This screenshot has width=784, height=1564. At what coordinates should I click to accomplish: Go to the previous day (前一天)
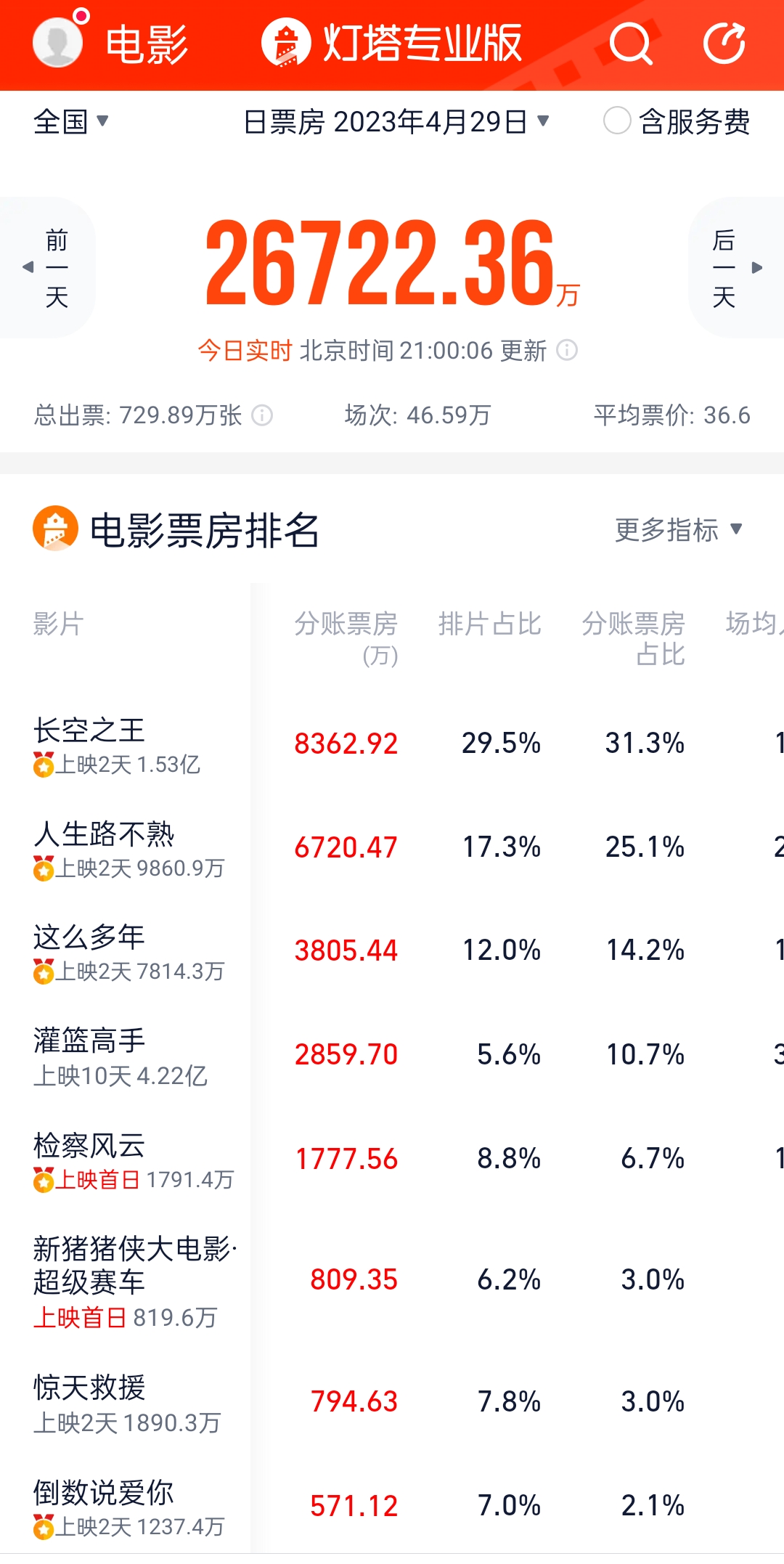(x=49, y=267)
